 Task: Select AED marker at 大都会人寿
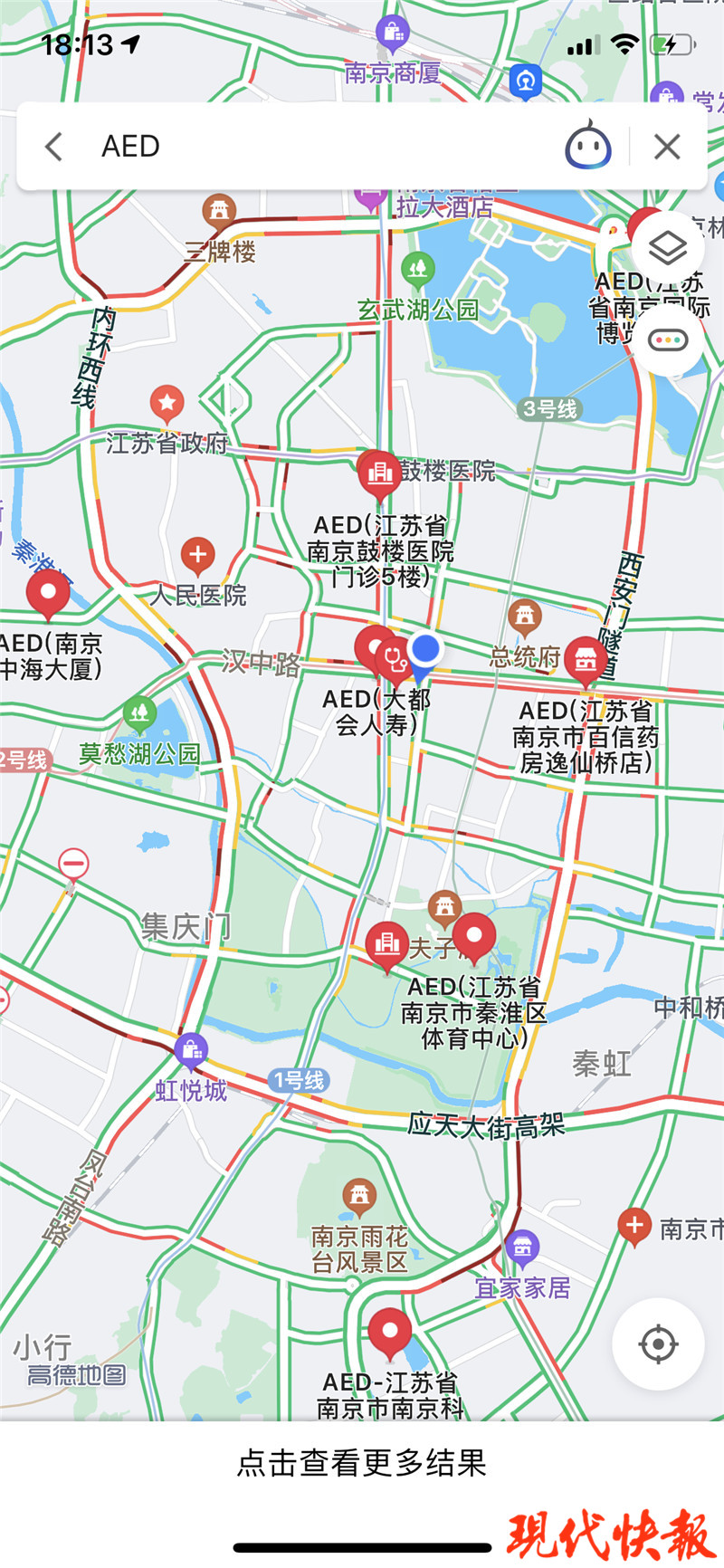pos(374,648)
